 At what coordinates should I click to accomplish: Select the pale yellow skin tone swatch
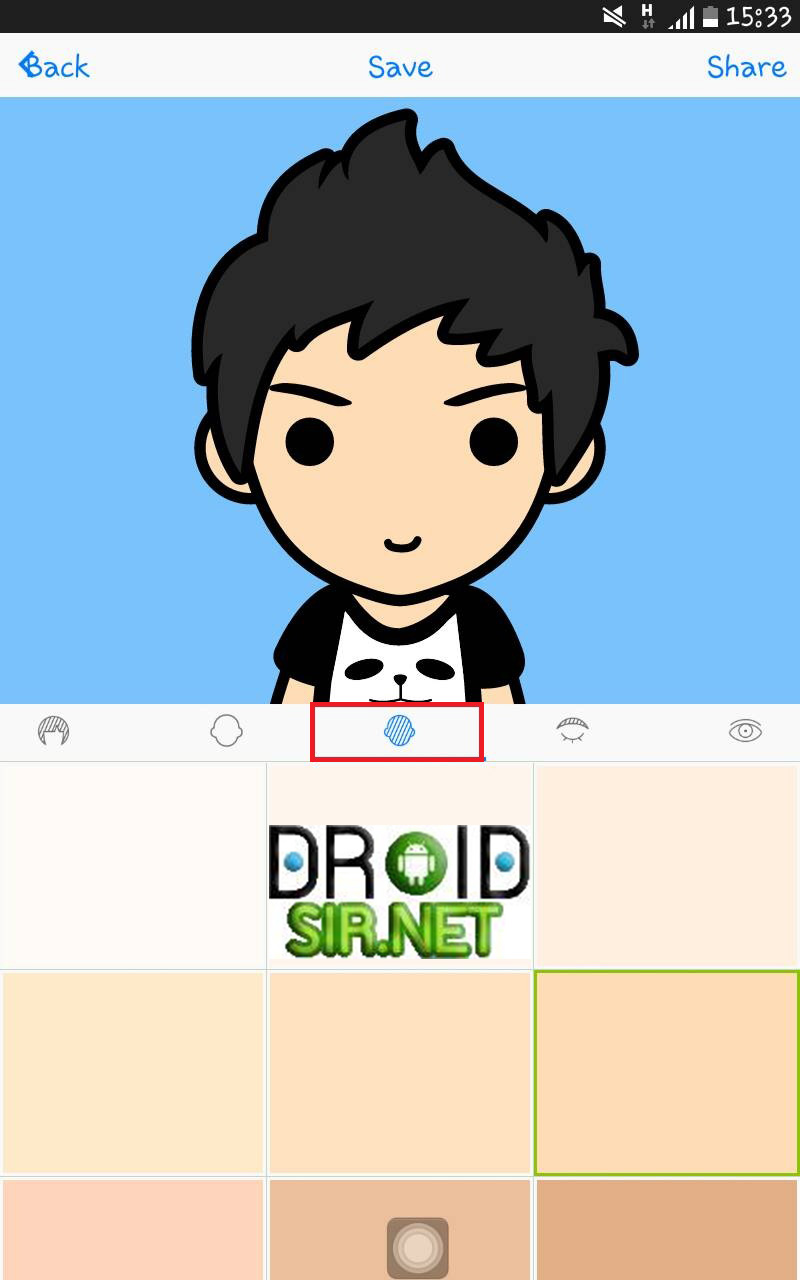coord(133,1072)
